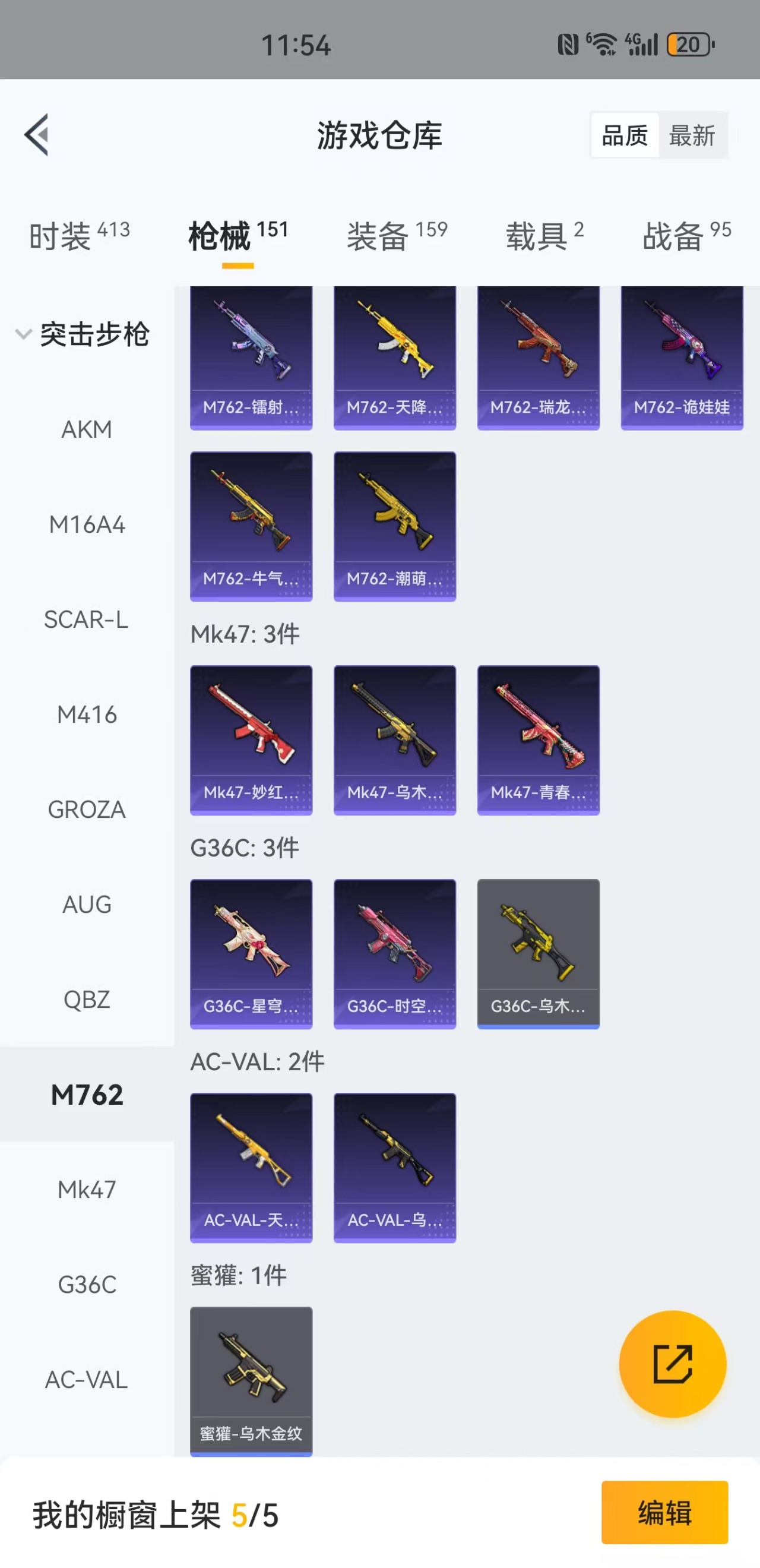Jump to AKM in the sidebar
Screen dimensions: 760x1568
87,430
